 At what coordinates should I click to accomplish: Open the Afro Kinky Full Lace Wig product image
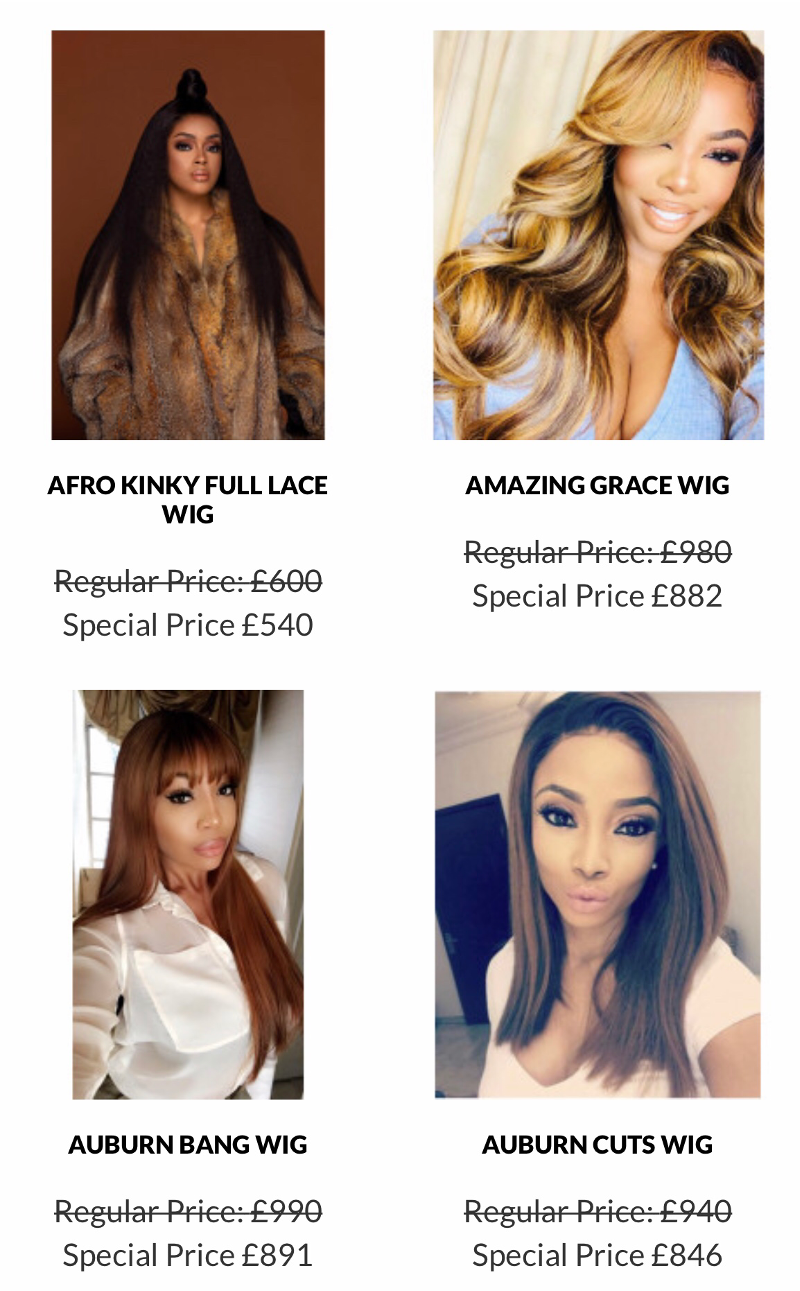tap(188, 235)
